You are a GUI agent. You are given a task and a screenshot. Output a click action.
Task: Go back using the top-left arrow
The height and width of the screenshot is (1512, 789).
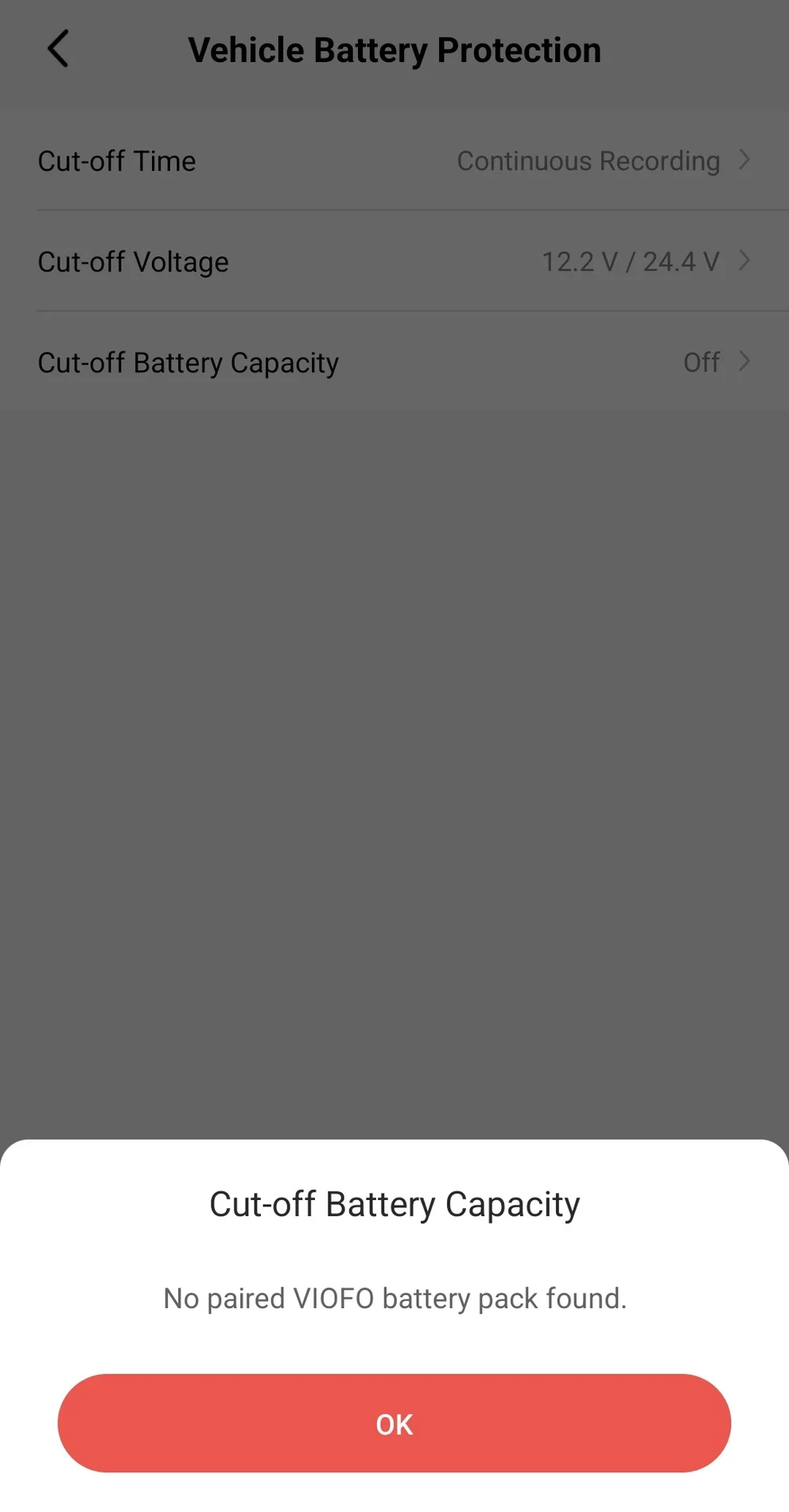point(58,49)
